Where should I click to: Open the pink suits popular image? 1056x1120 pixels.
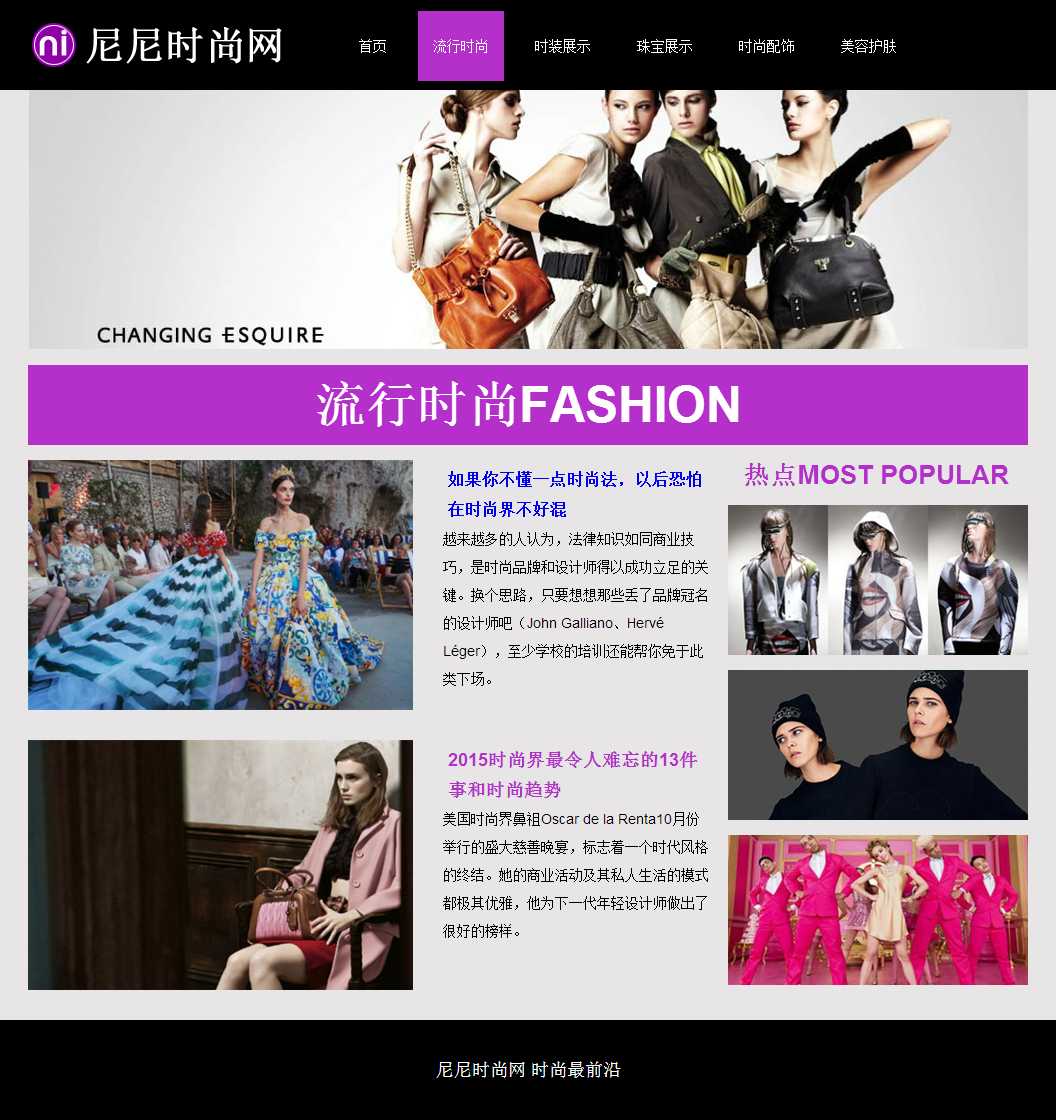tap(877, 910)
